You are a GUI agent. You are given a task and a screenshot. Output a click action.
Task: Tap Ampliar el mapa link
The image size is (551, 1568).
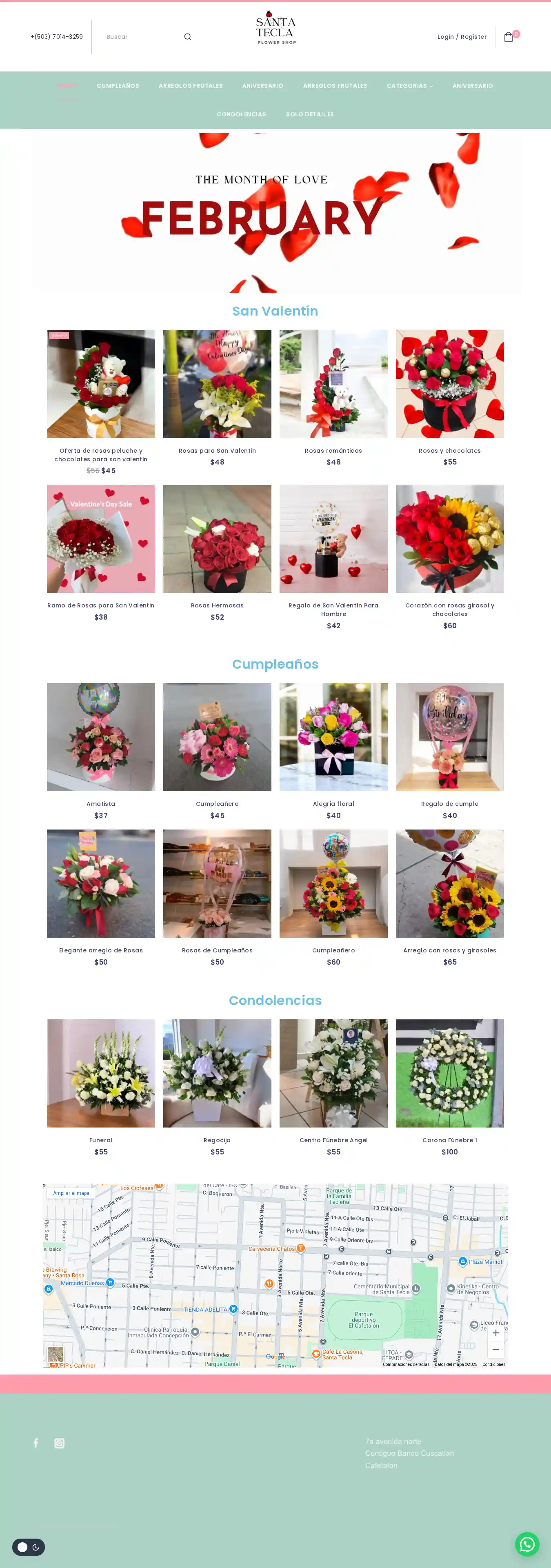[71, 1193]
